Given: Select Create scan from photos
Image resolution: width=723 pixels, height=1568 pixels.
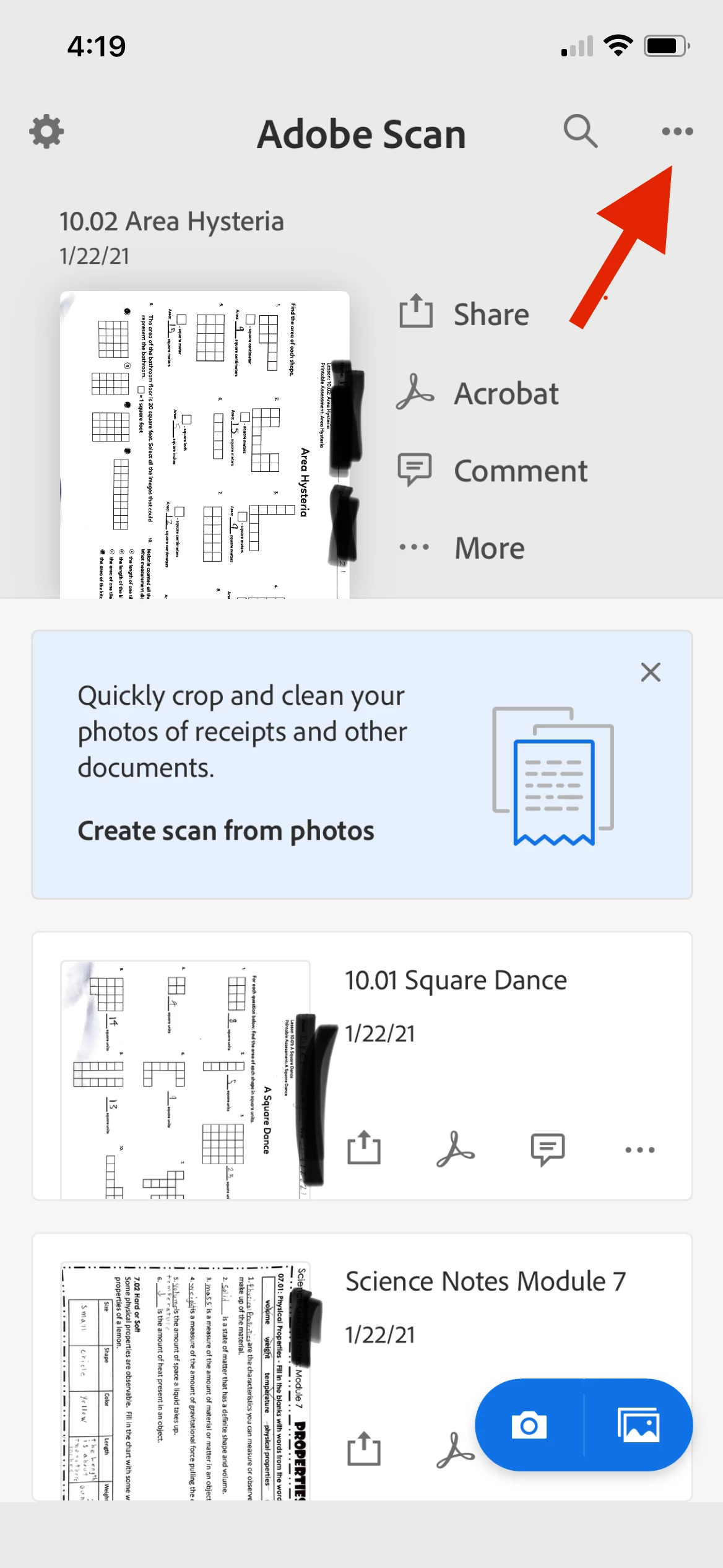Looking at the screenshot, I should click(226, 830).
